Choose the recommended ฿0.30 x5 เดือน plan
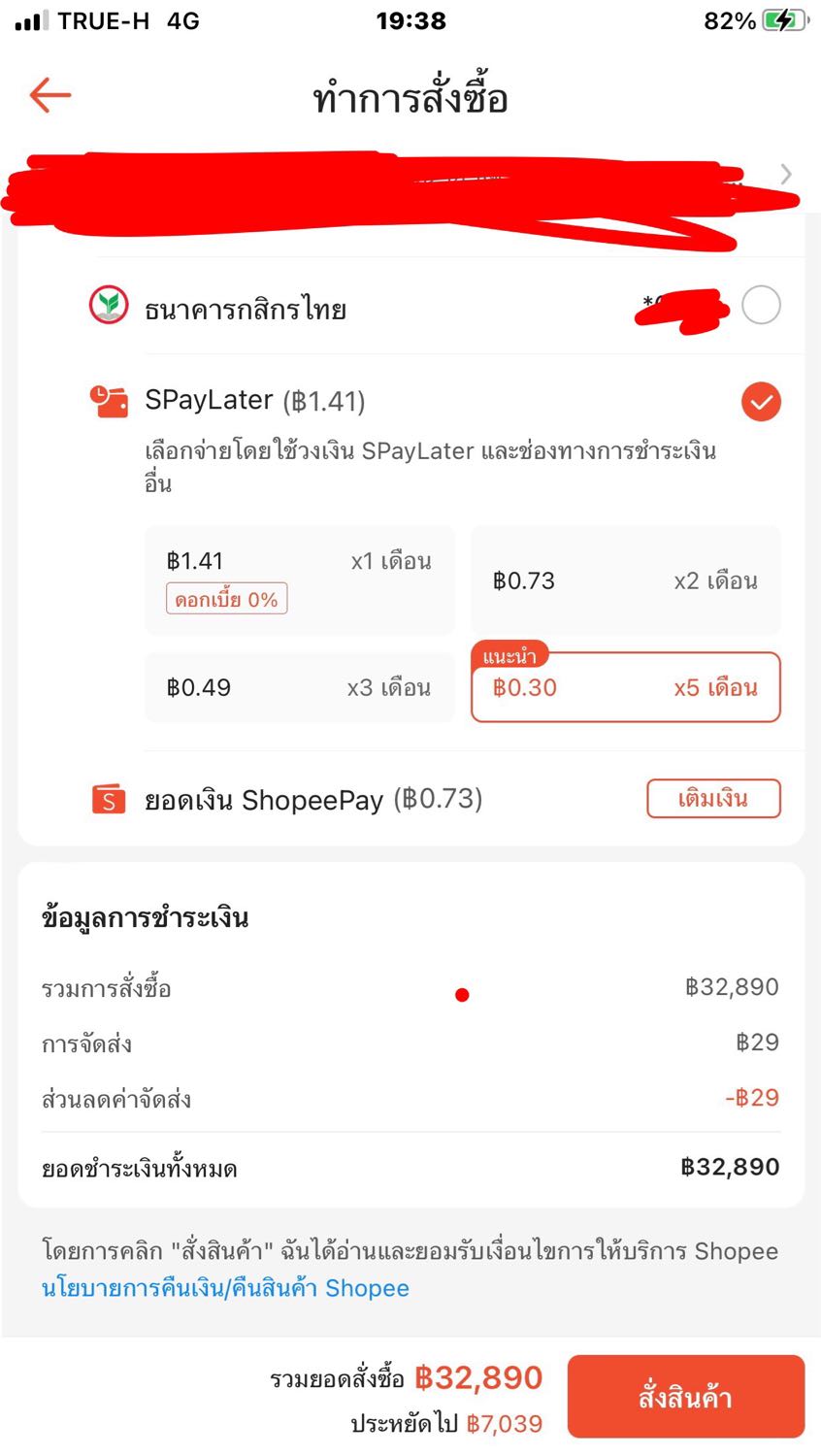This screenshot has width=821, height=1456. click(x=625, y=687)
